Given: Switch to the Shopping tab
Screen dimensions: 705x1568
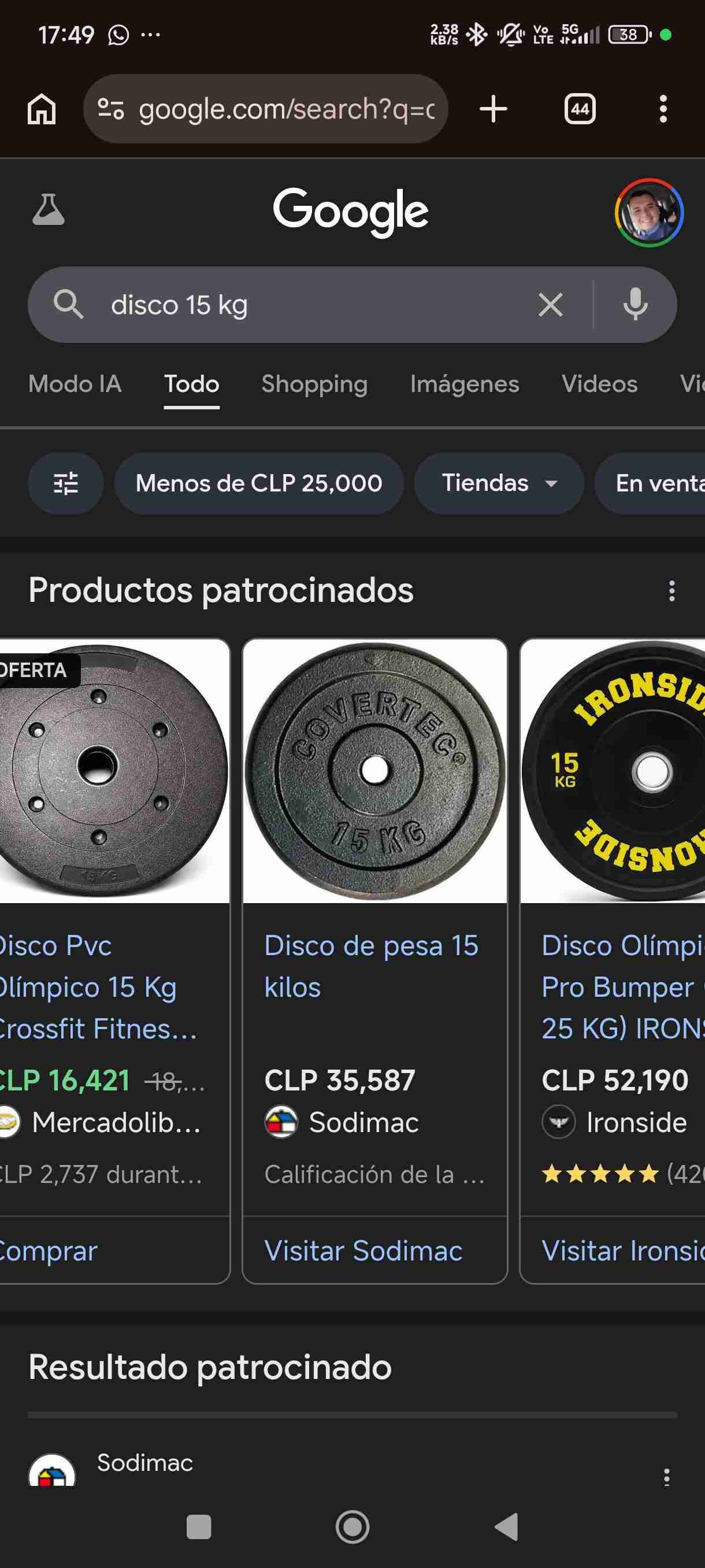Looking at the screenshot, I should coord(314,384).
